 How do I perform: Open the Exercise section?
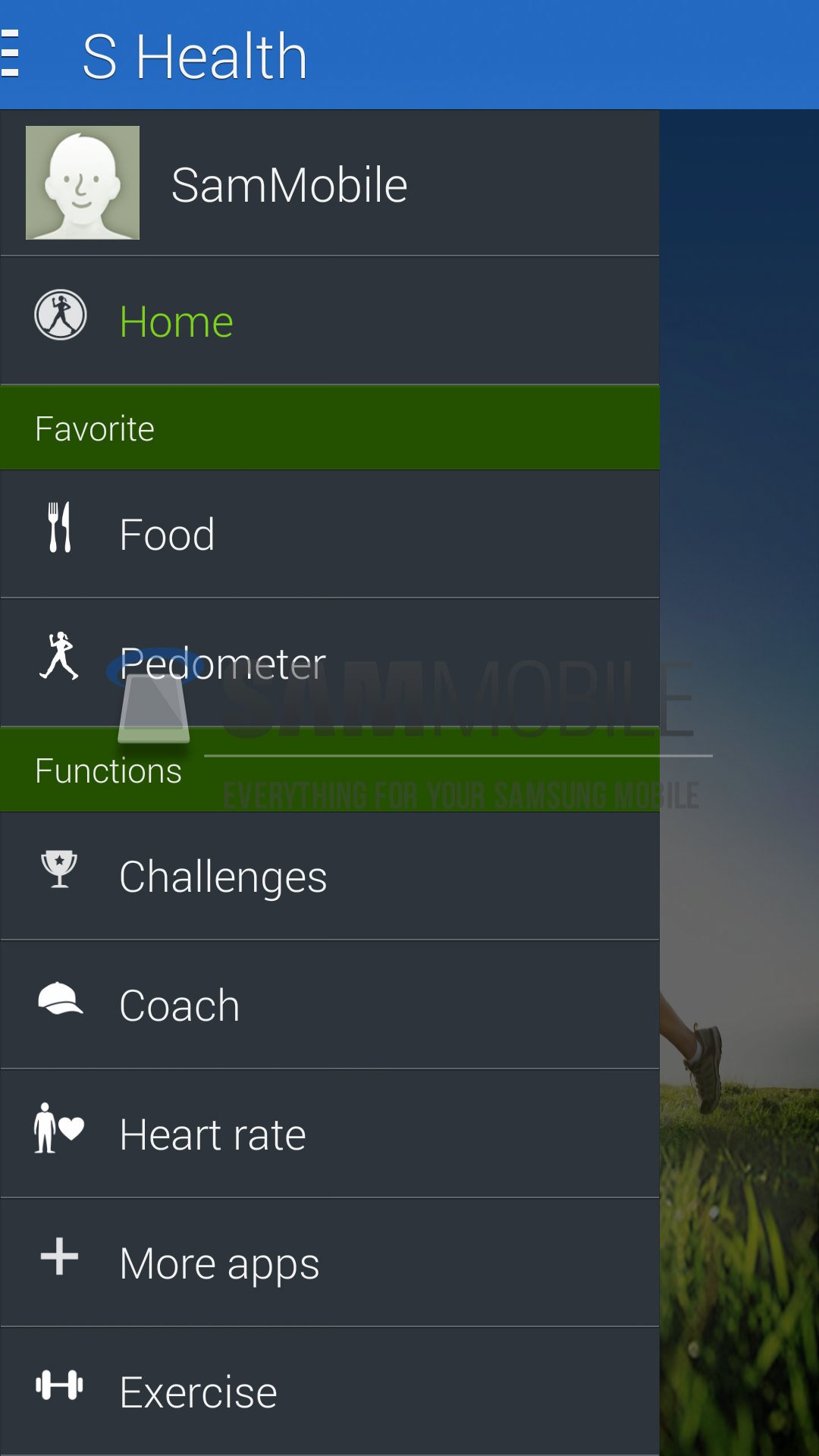point(198,1392)
